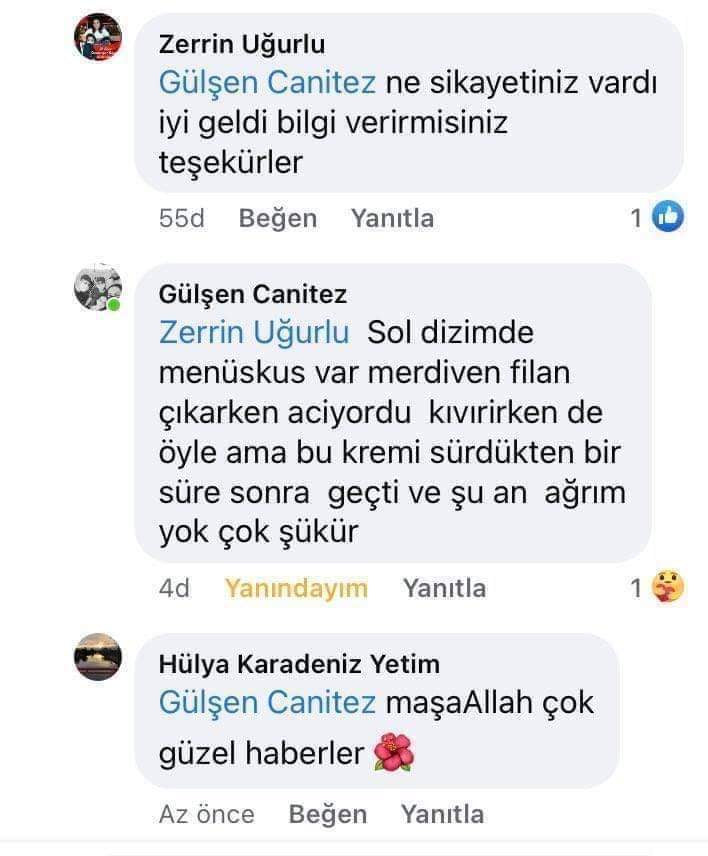View care reaction on Gülşen Canitez's comment
Screen dimensions: 708x856
(667, 587)
